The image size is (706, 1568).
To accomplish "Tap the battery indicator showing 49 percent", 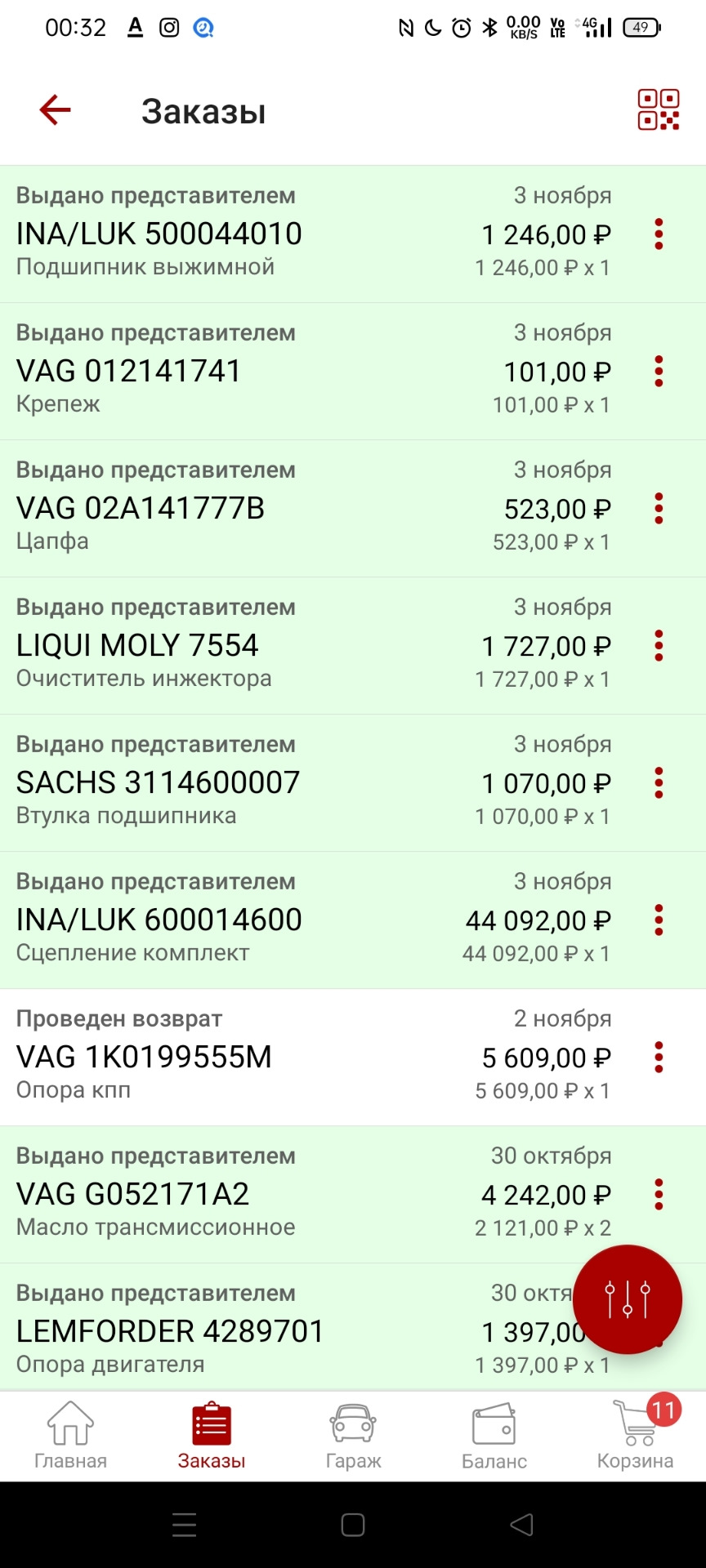I will 642,27.
